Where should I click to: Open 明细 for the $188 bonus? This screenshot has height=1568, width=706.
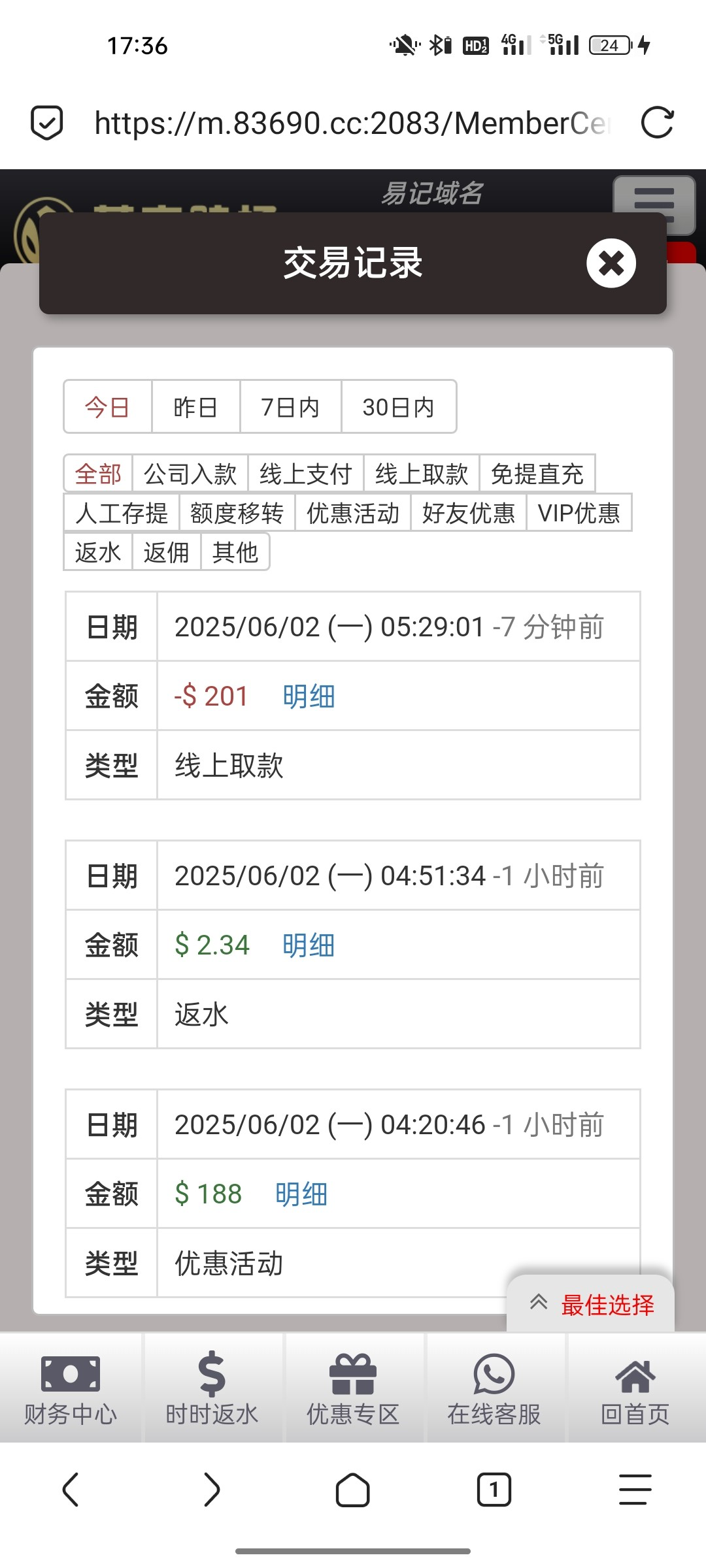click(301, 1194)
